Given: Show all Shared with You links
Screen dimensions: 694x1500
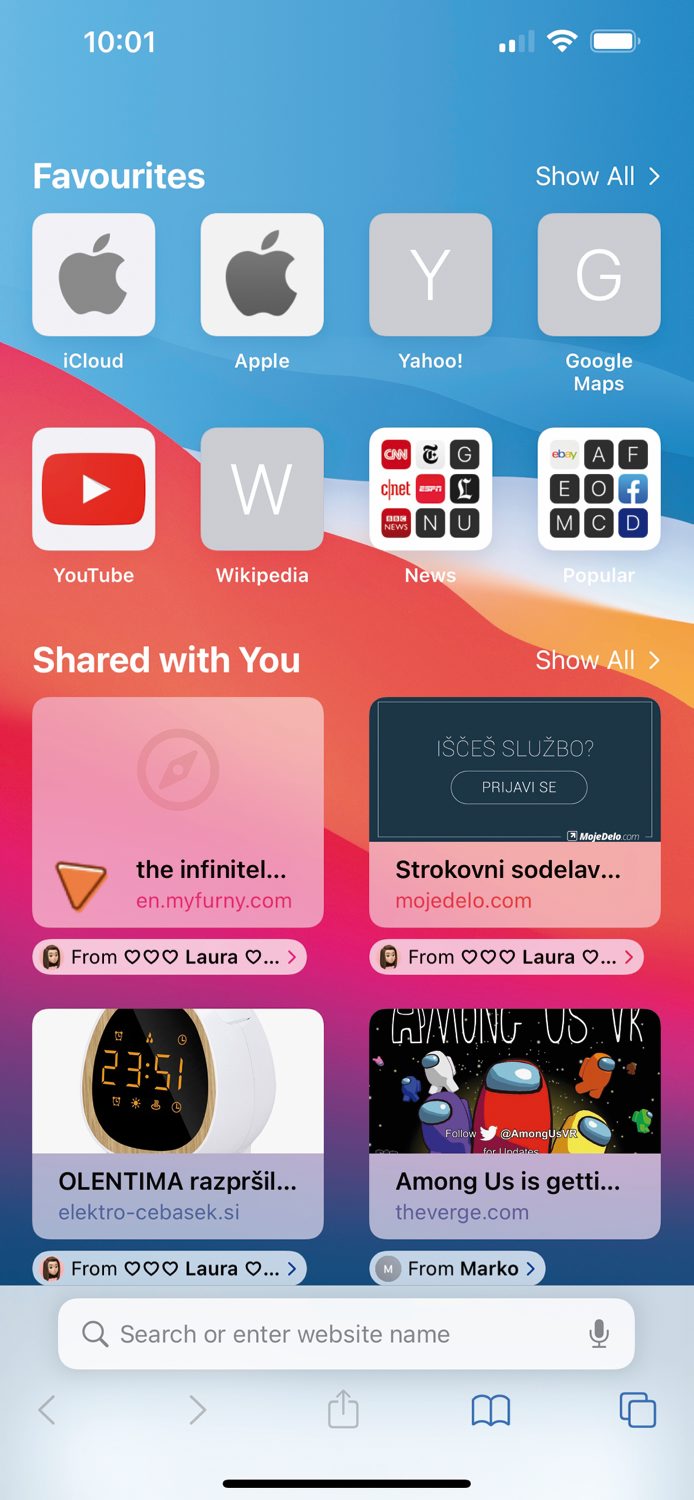Looking at the screenshot, I should (x=598, y=660).
